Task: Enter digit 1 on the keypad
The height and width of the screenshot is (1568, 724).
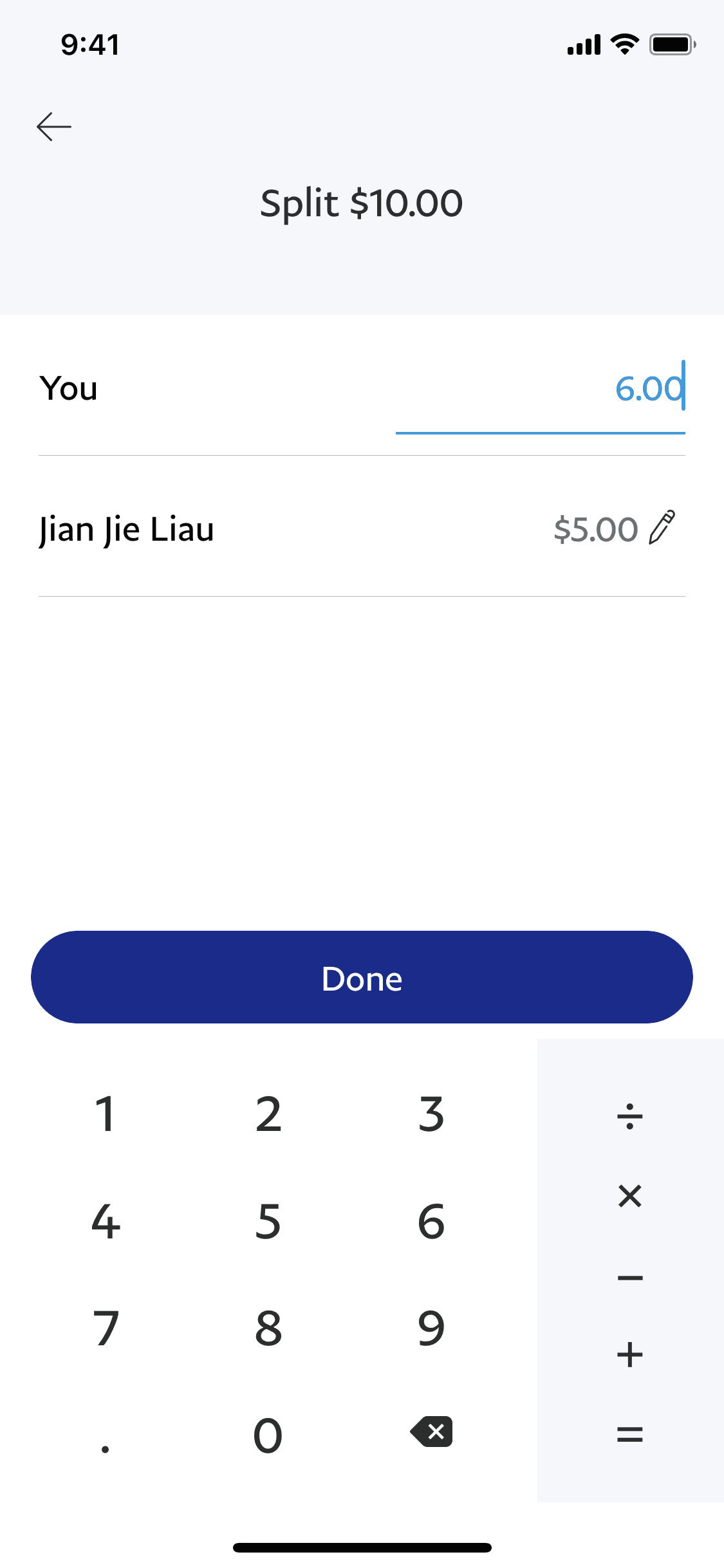Action: (x=106, y=1114)
